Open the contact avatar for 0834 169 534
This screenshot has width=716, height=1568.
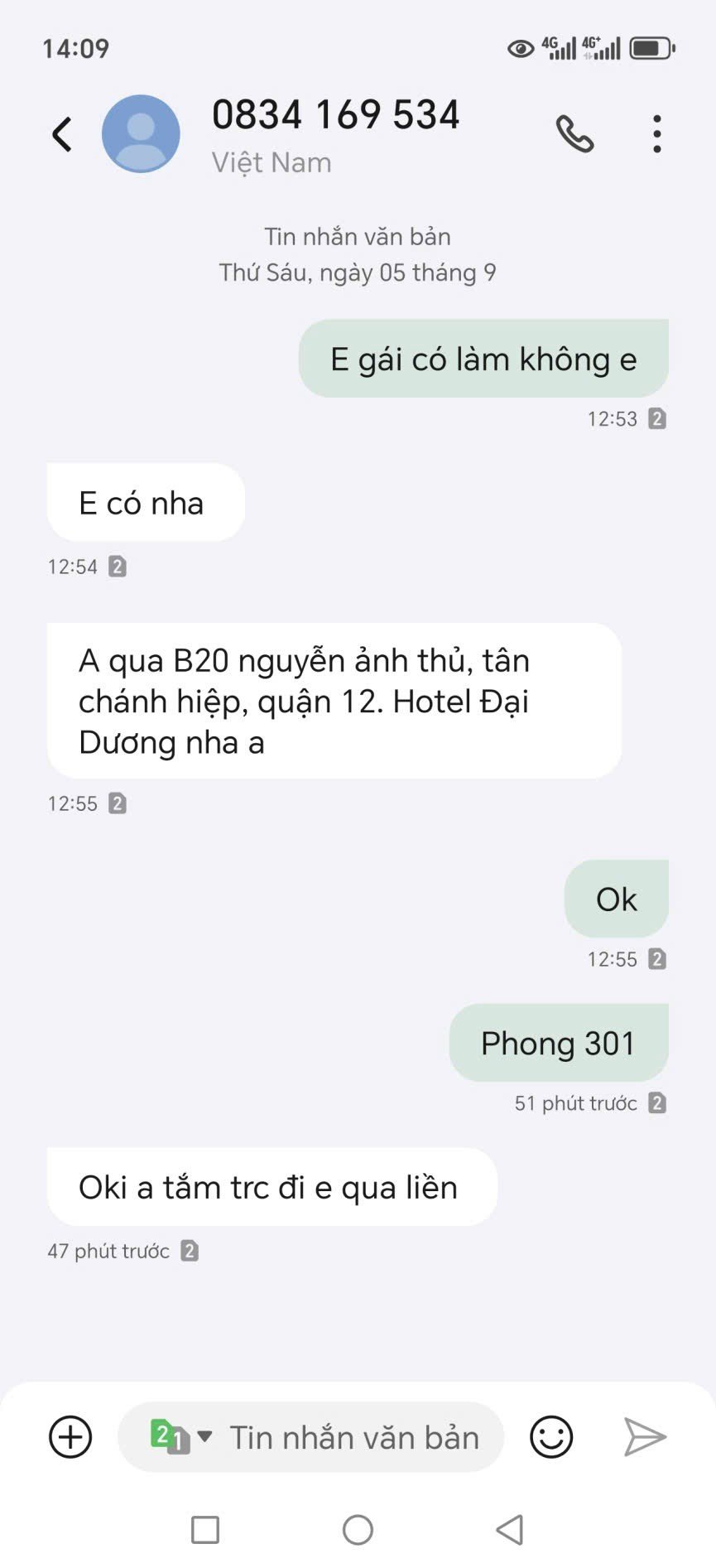click(141, 134)
